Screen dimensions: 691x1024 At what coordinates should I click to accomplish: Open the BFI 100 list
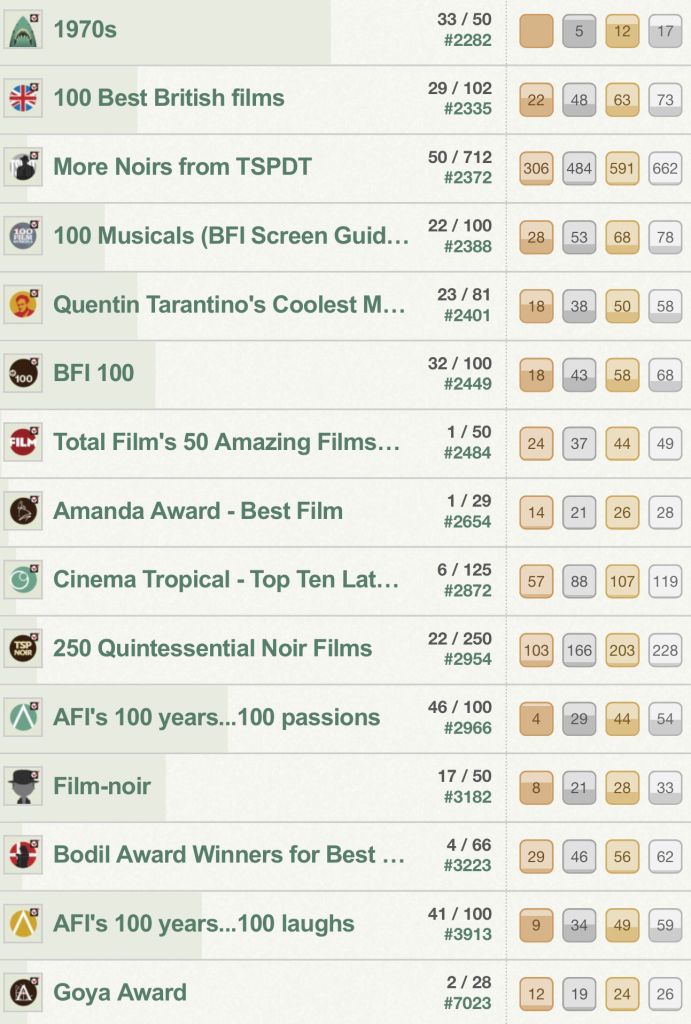(x=93, y=373)
